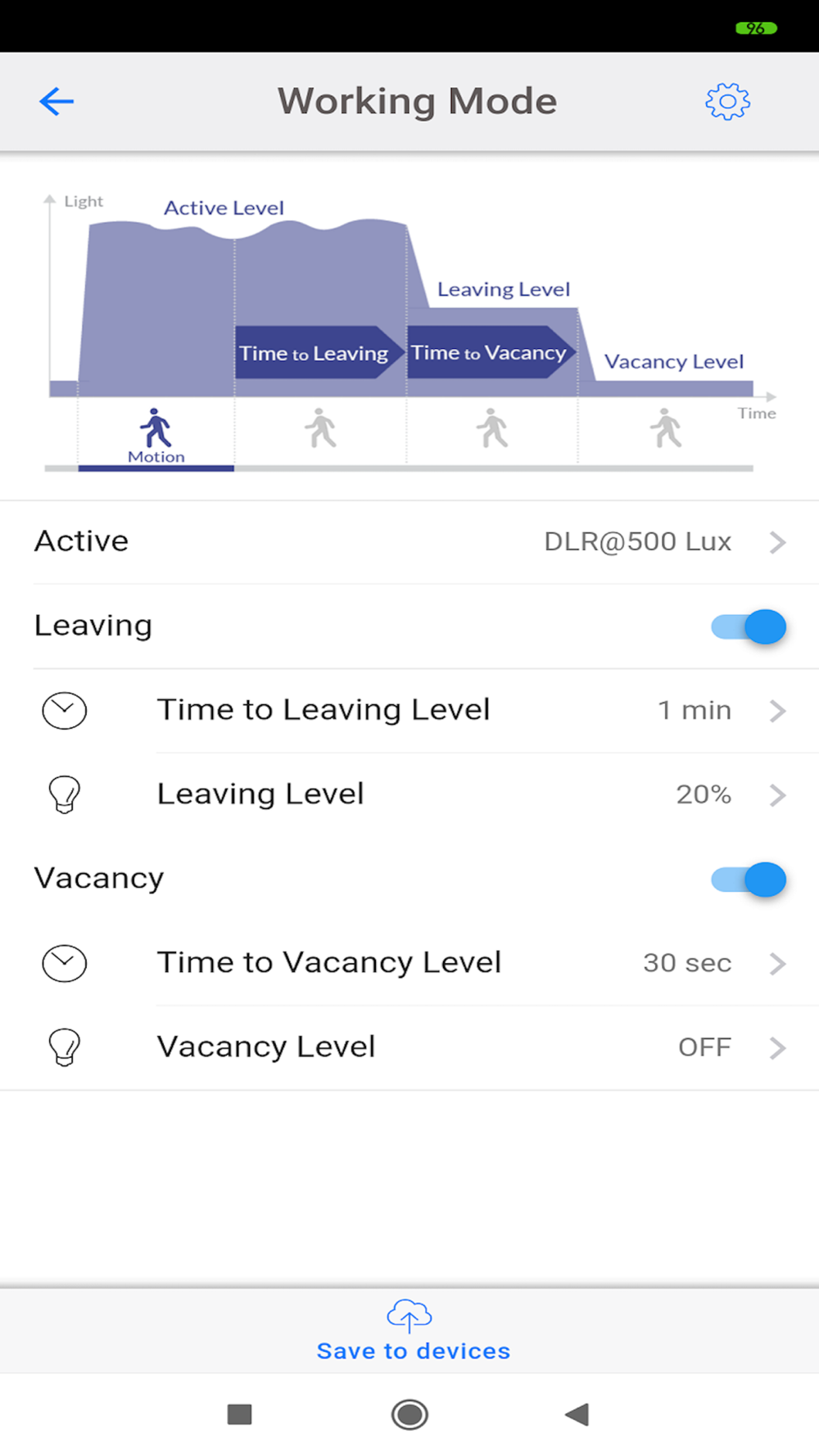This screenshot has width=819, height=1456.
Task: Adjust the Leaving Level percentage
Action: [409, 794]
